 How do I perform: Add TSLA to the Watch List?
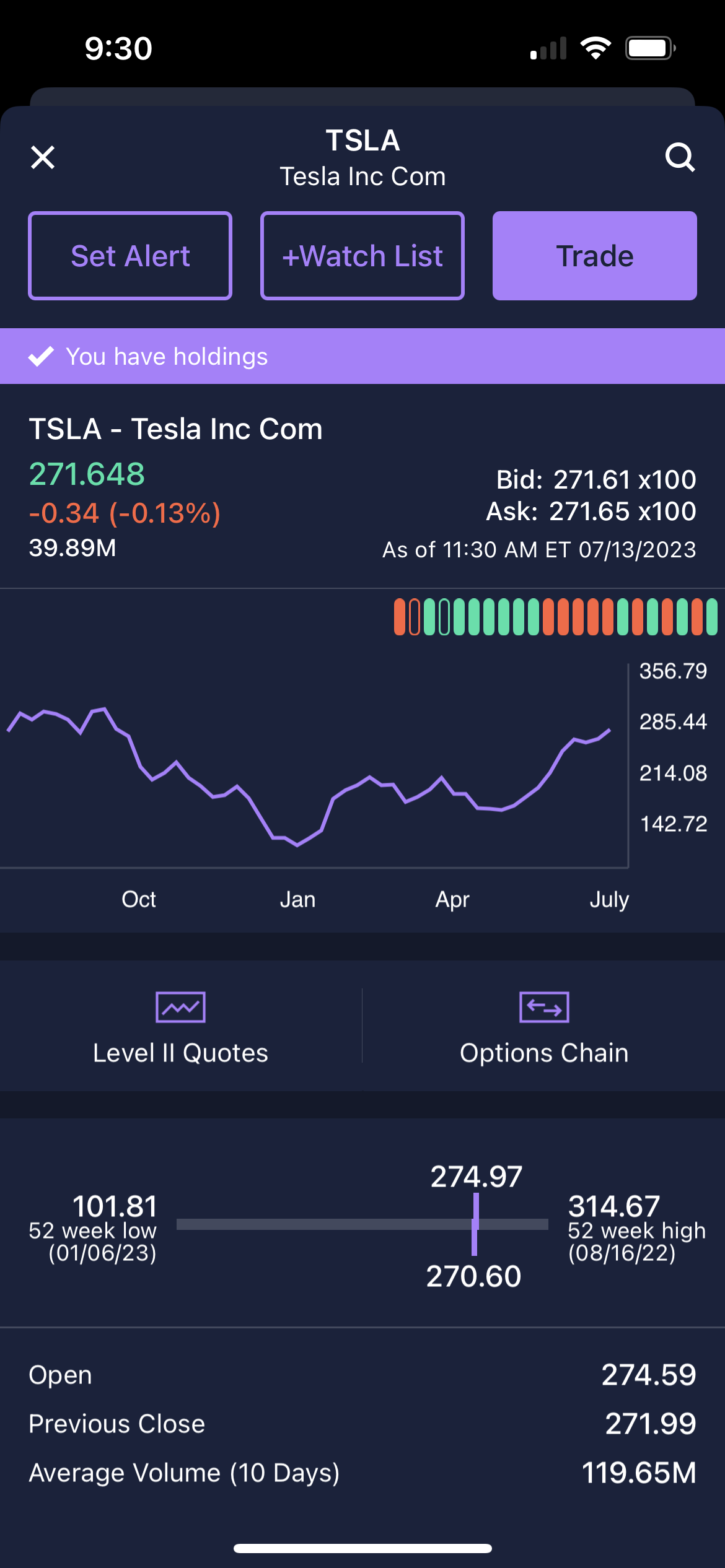362,256
